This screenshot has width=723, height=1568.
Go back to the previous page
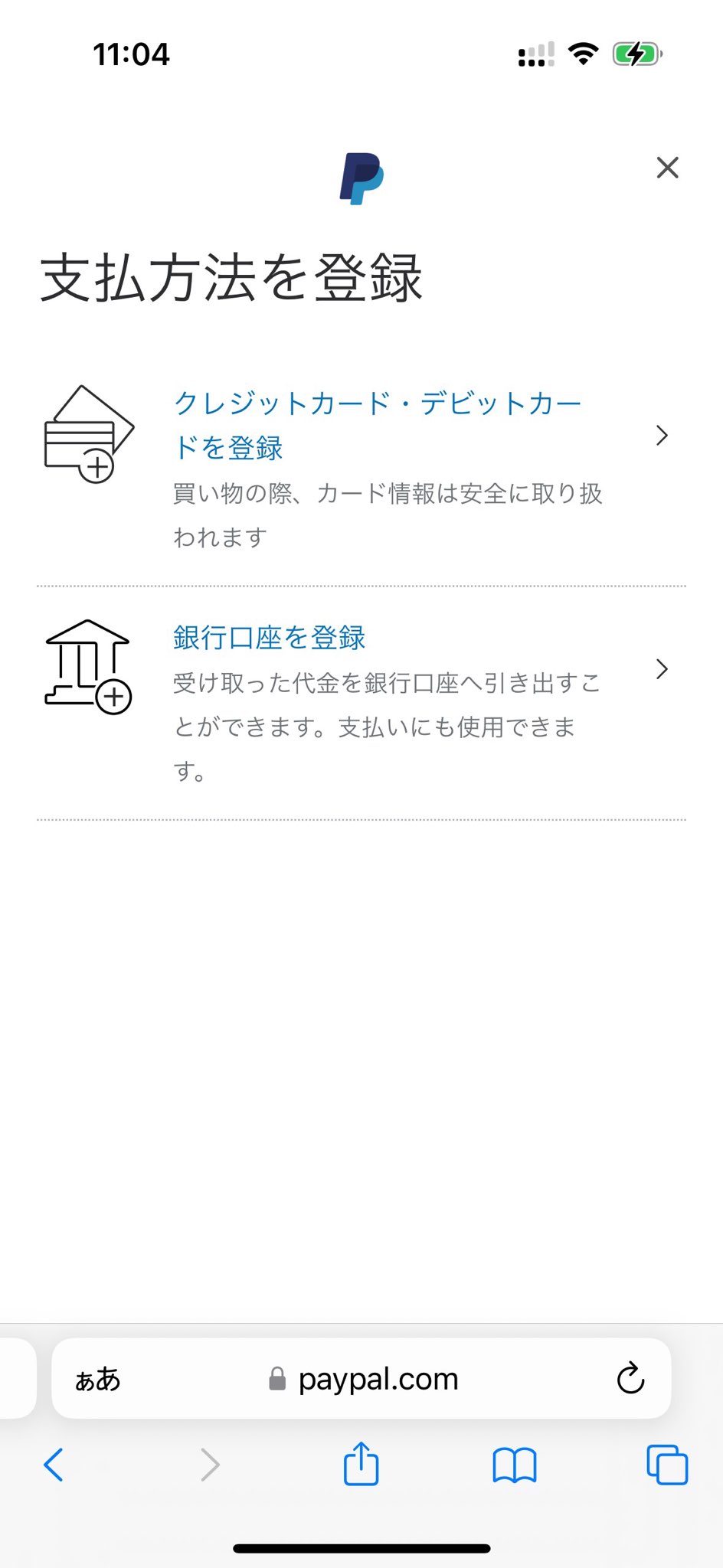pyautogui.click(x=54, y=1465)
